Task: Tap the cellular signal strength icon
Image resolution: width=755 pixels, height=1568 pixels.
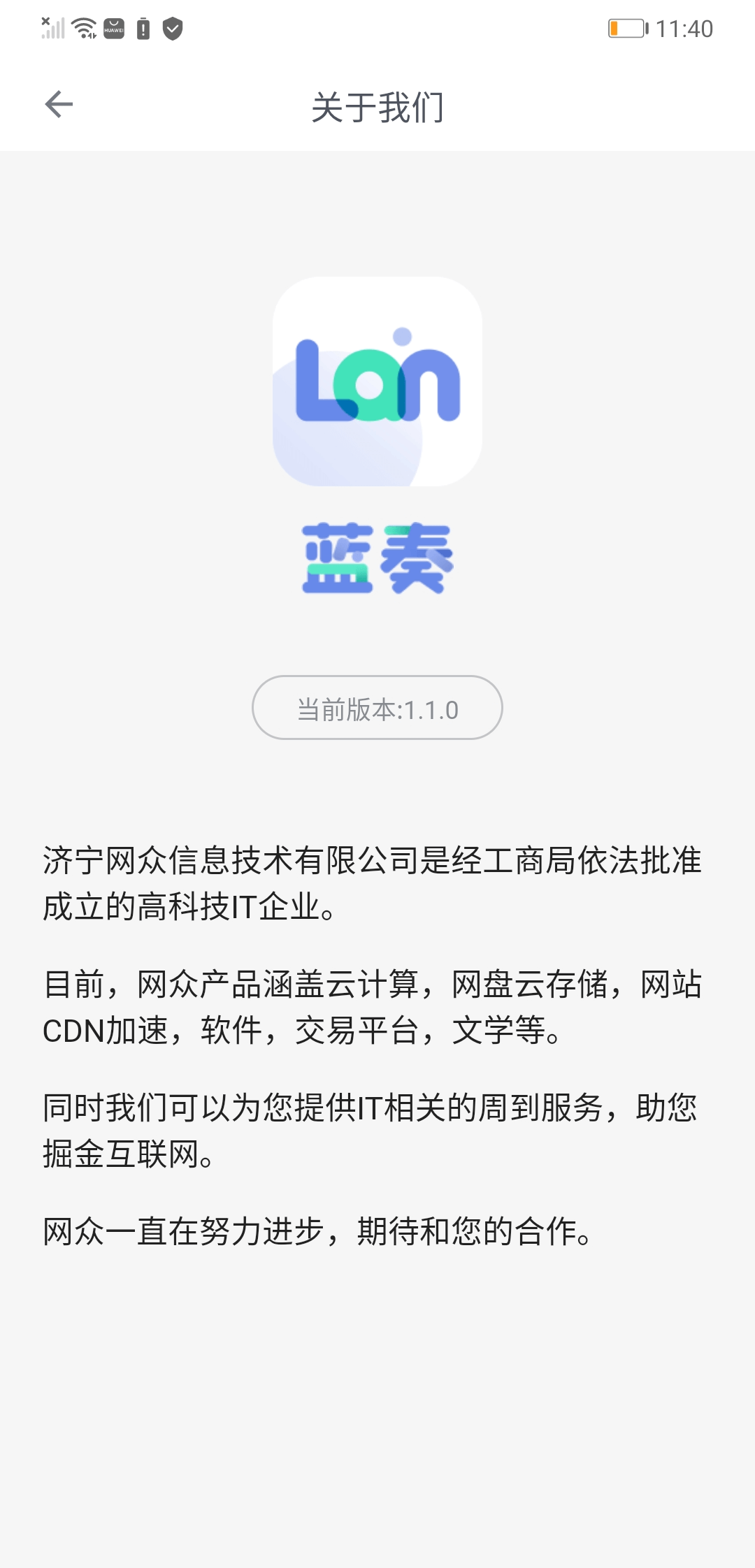Action: [x=52, y=28]
